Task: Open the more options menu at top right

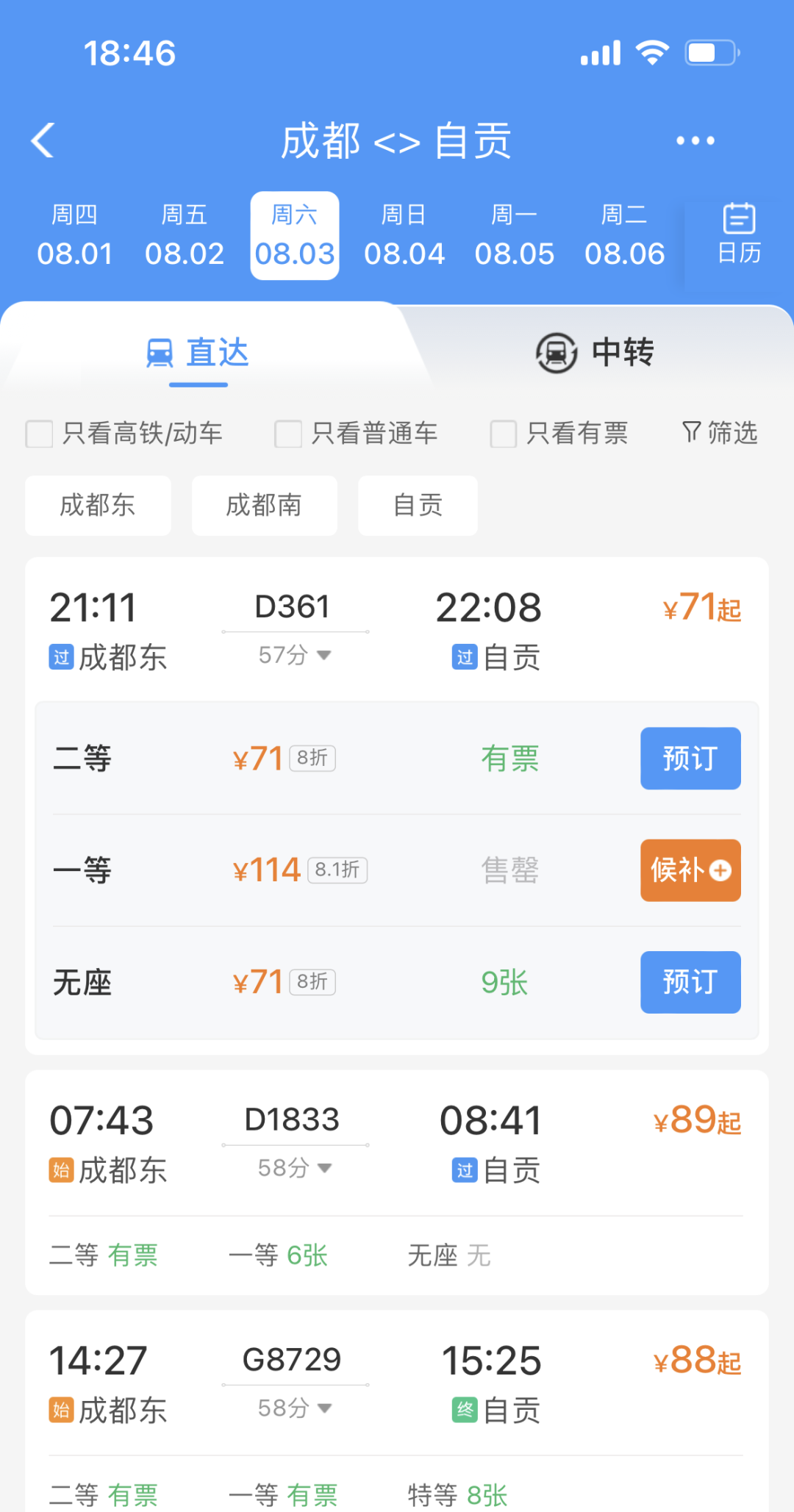Action: click(694, 140)
